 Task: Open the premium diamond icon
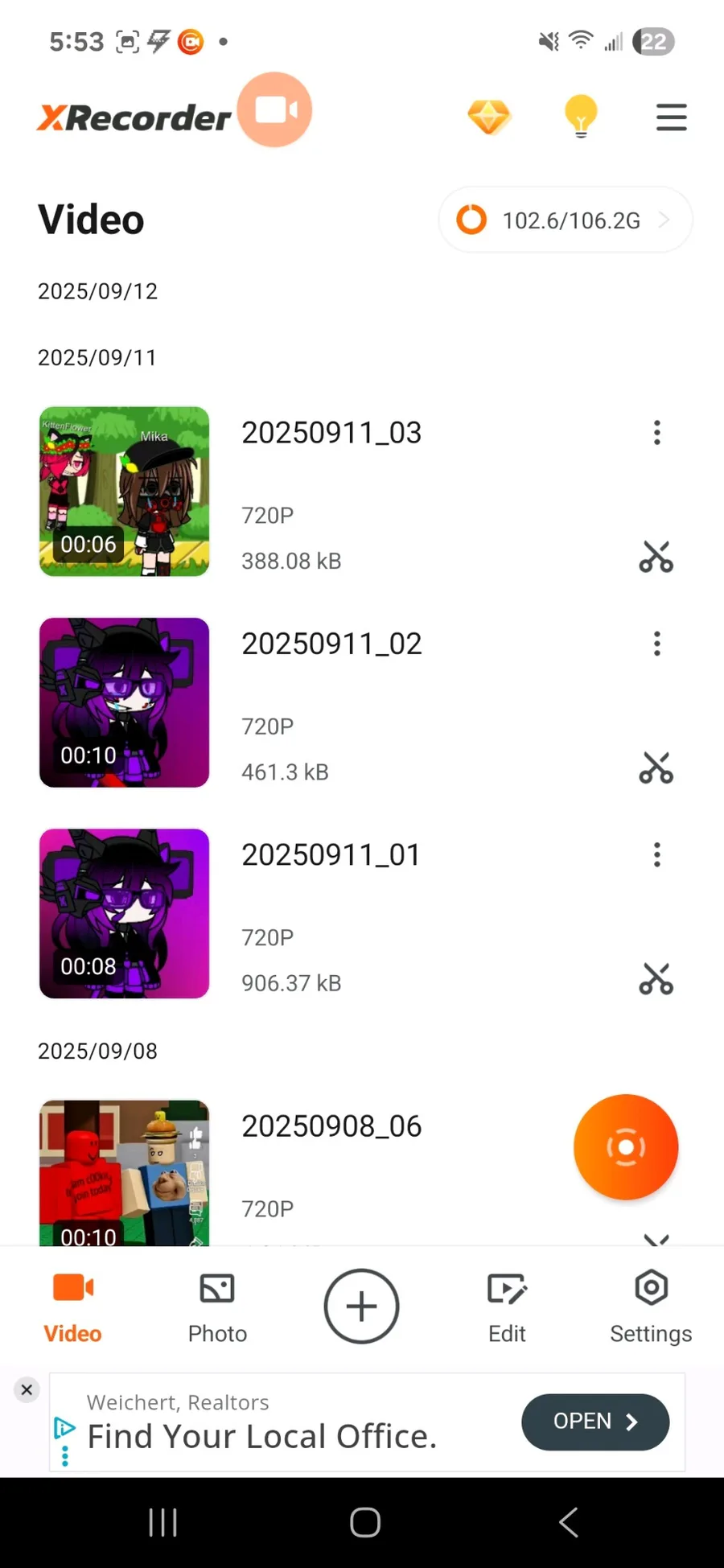489,117
